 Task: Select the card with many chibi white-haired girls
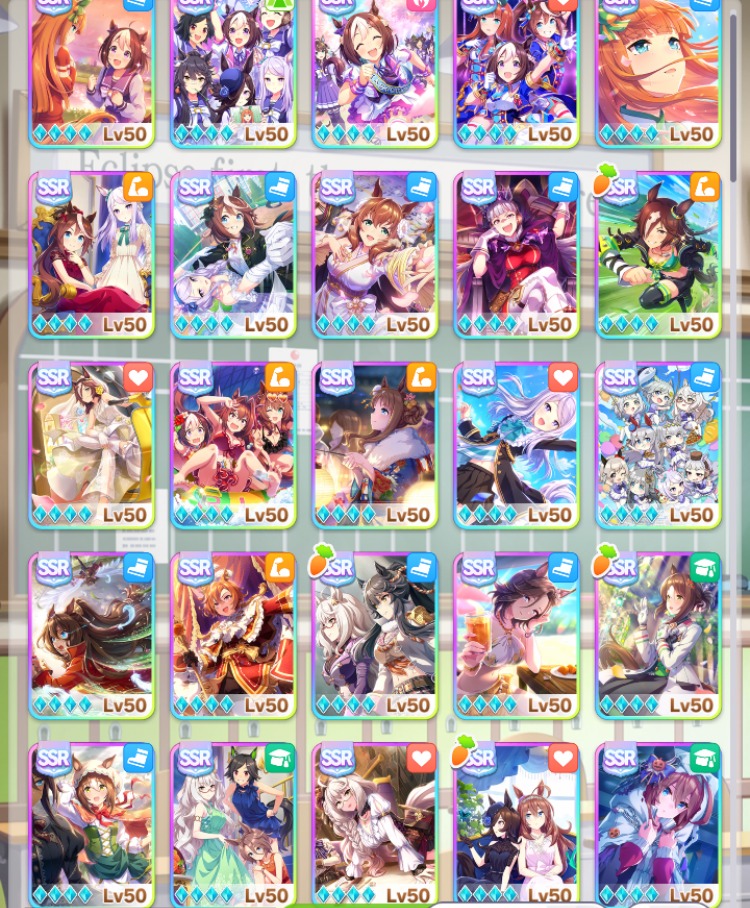(x=658, y=445)
